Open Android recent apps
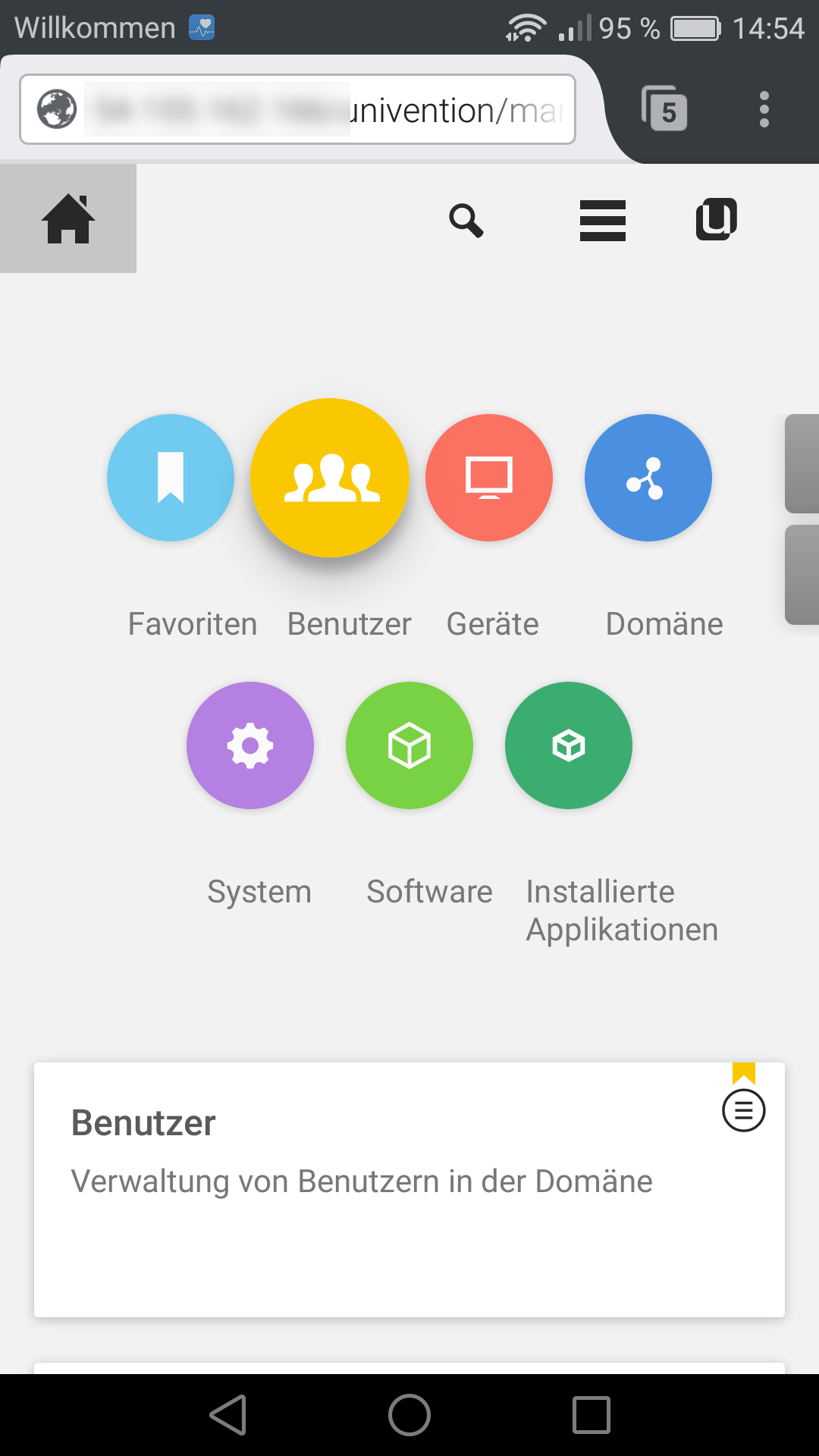Screen dimensions: 819x1456 pos(591,1415)
